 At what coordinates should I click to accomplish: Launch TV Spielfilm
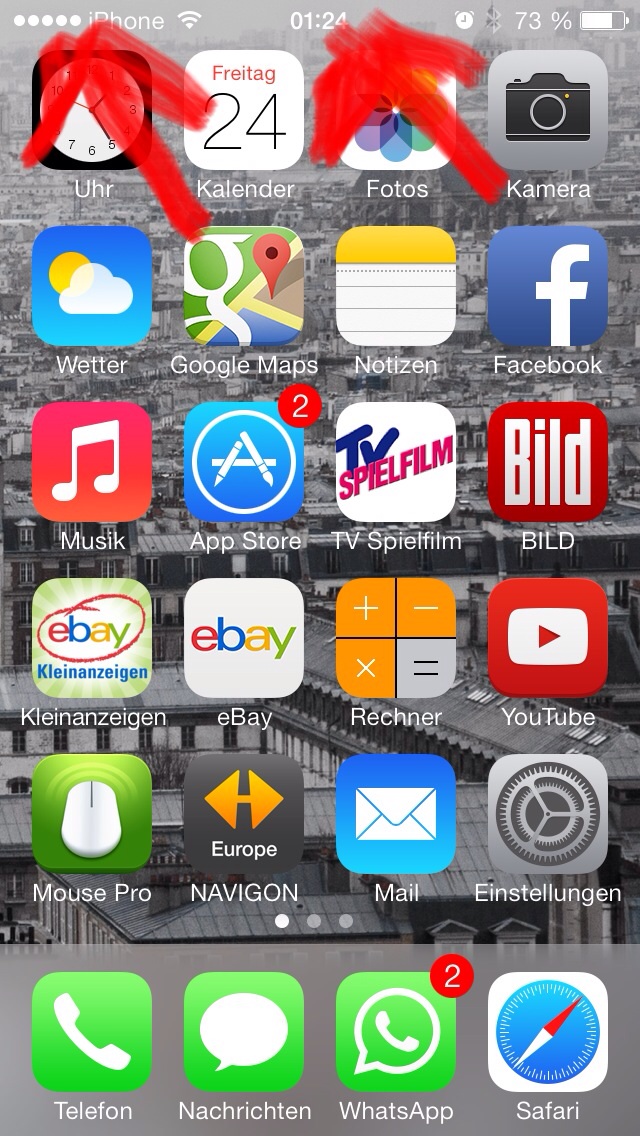click(396, 462)
